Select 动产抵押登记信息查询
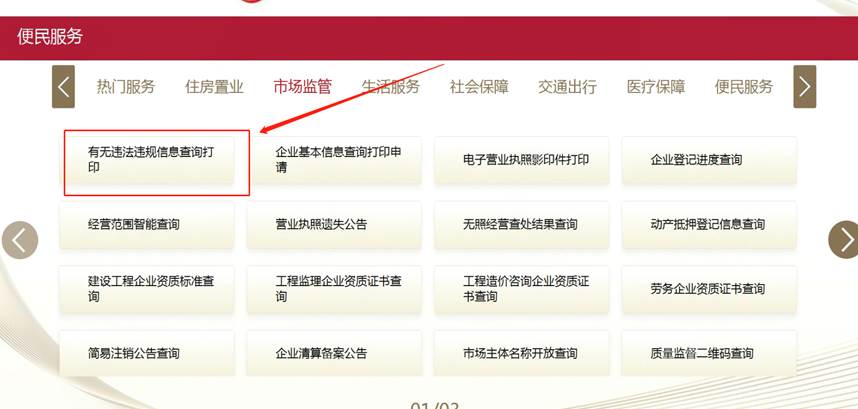Screen dimensions: 858x409 tap(709, 225)
